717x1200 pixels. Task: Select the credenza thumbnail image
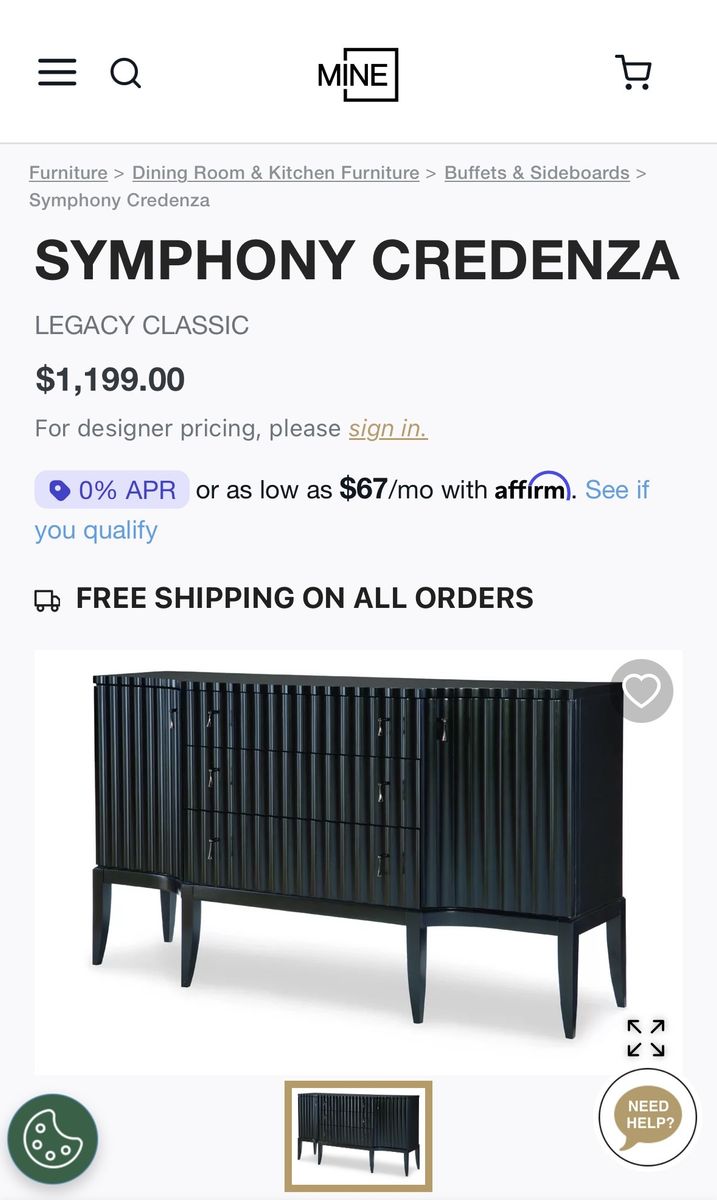click(x=358, y=1136)
